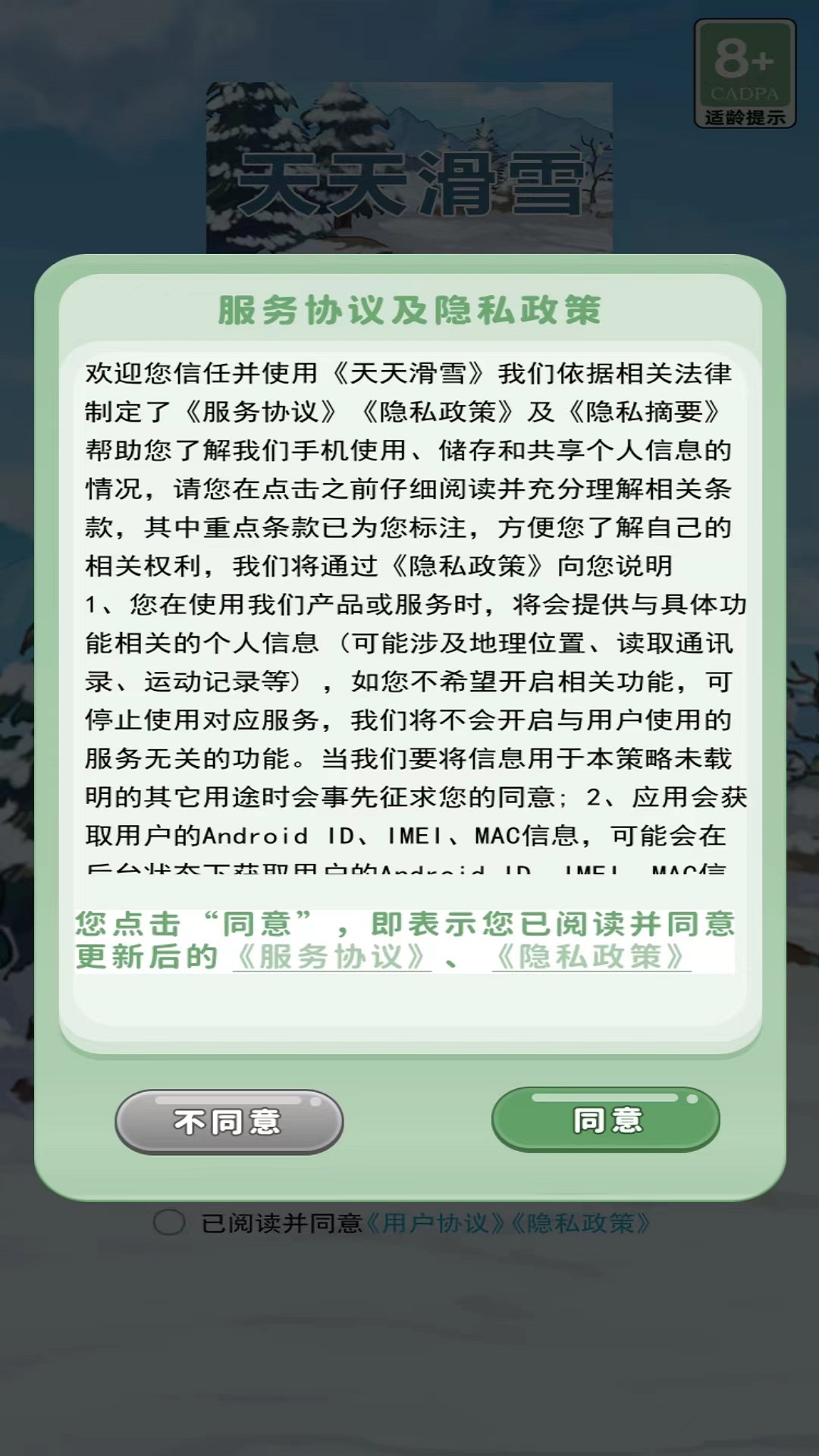Open the underlined 《服务协议》 link

point(331,957)
